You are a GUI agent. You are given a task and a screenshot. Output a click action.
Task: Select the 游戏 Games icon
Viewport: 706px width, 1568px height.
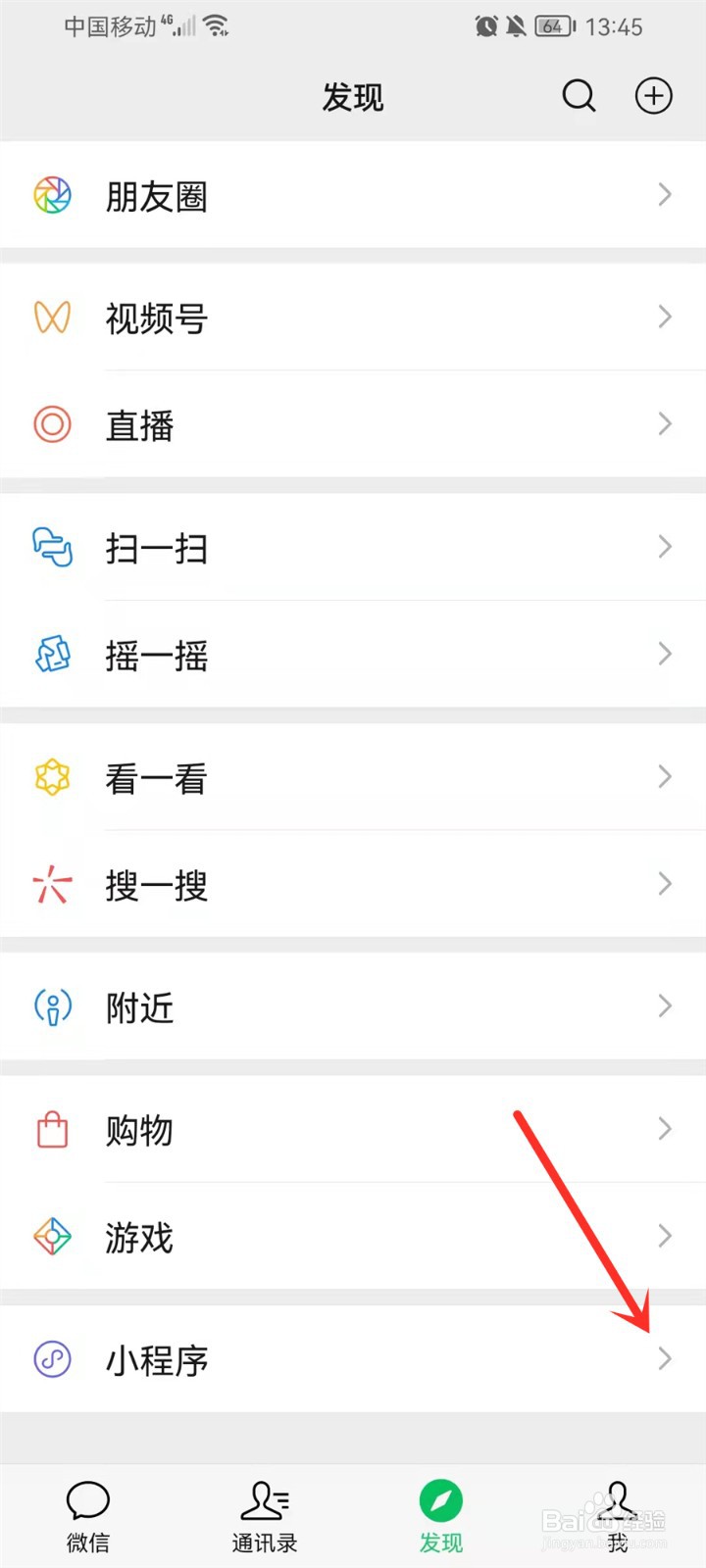click(52, 1237)
